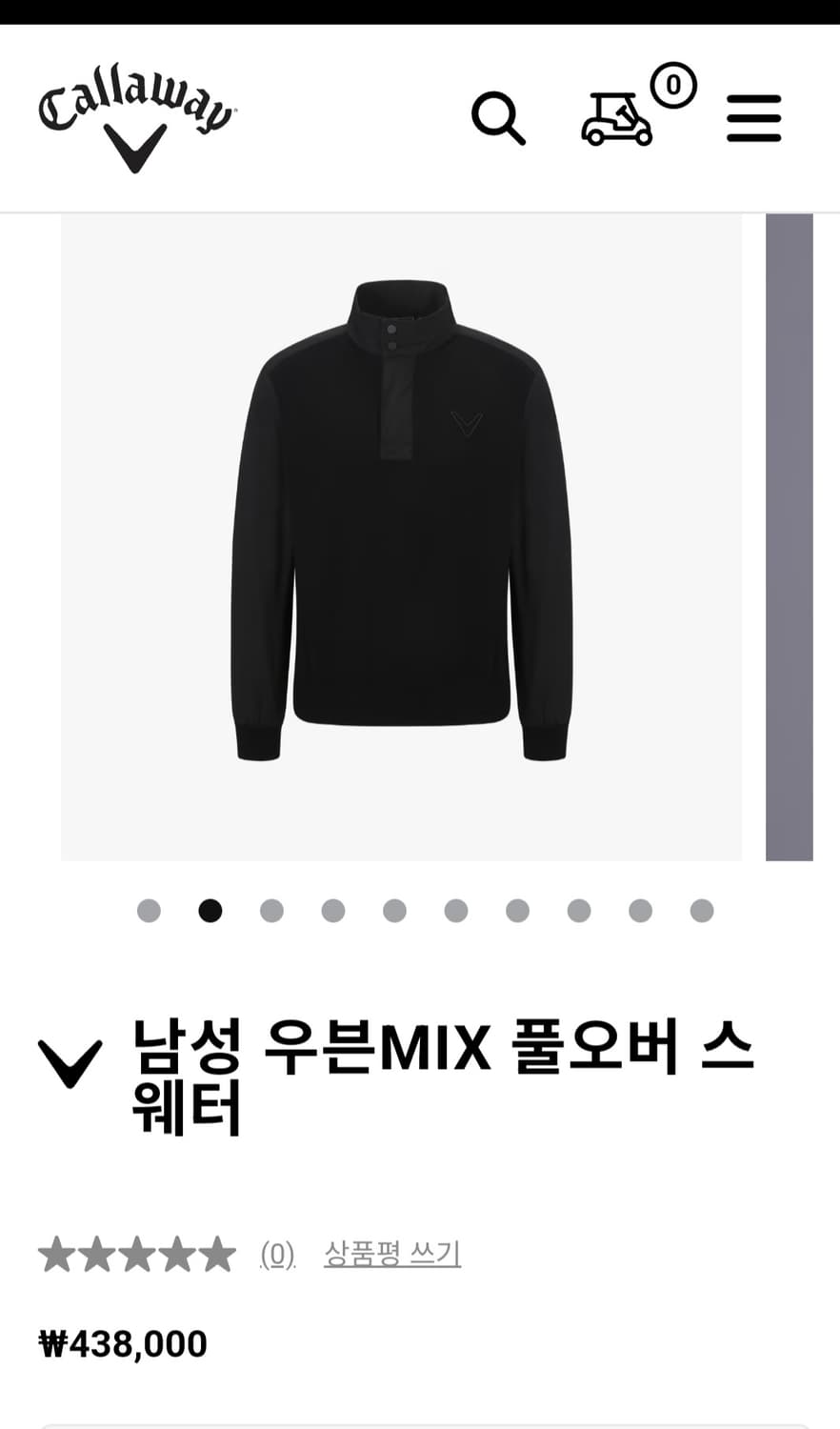The height and width of the screenshot is (1429, 840).
Task: Select the second carousel dot
Action: 210,911
